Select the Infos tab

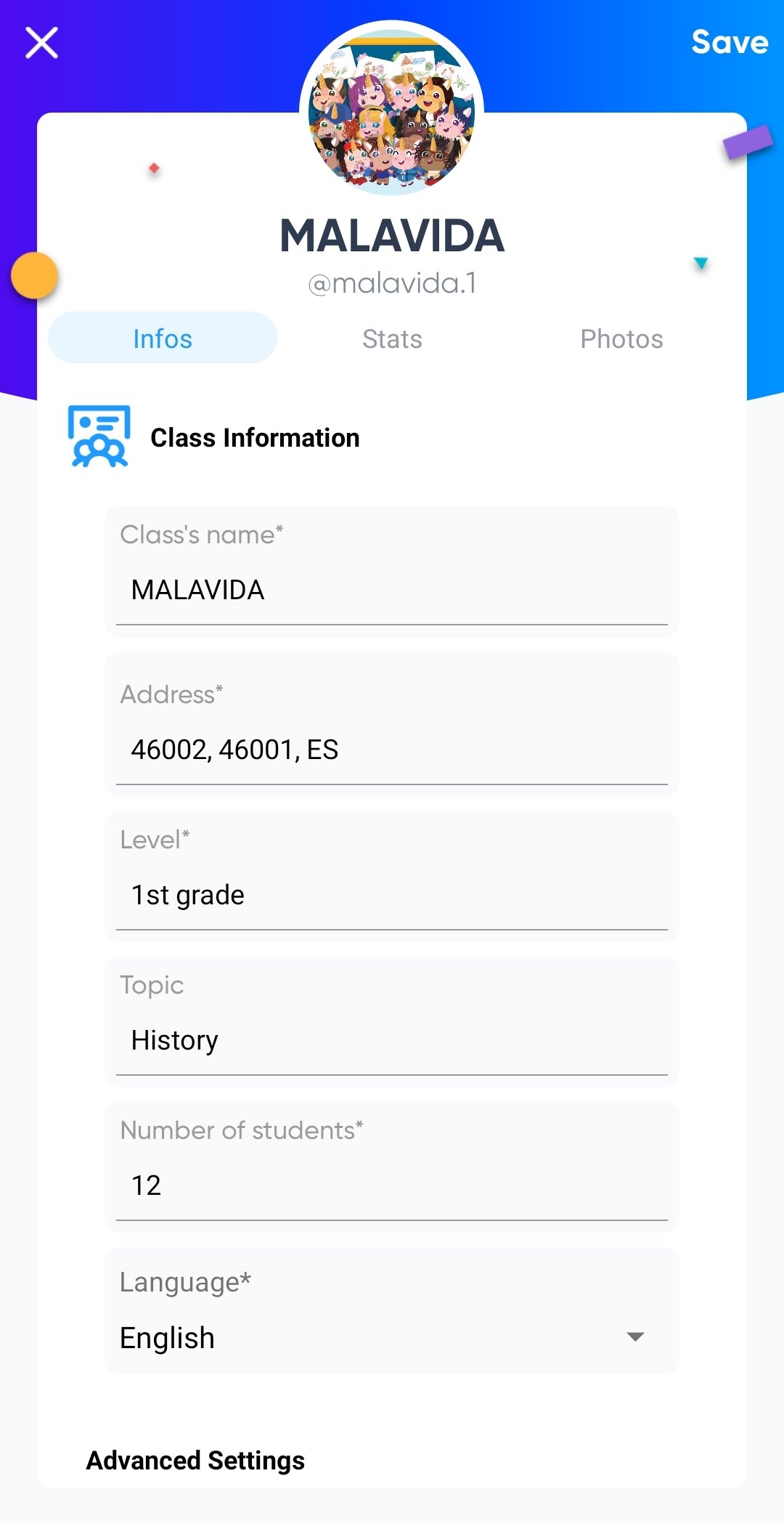(x=163, y=338)
